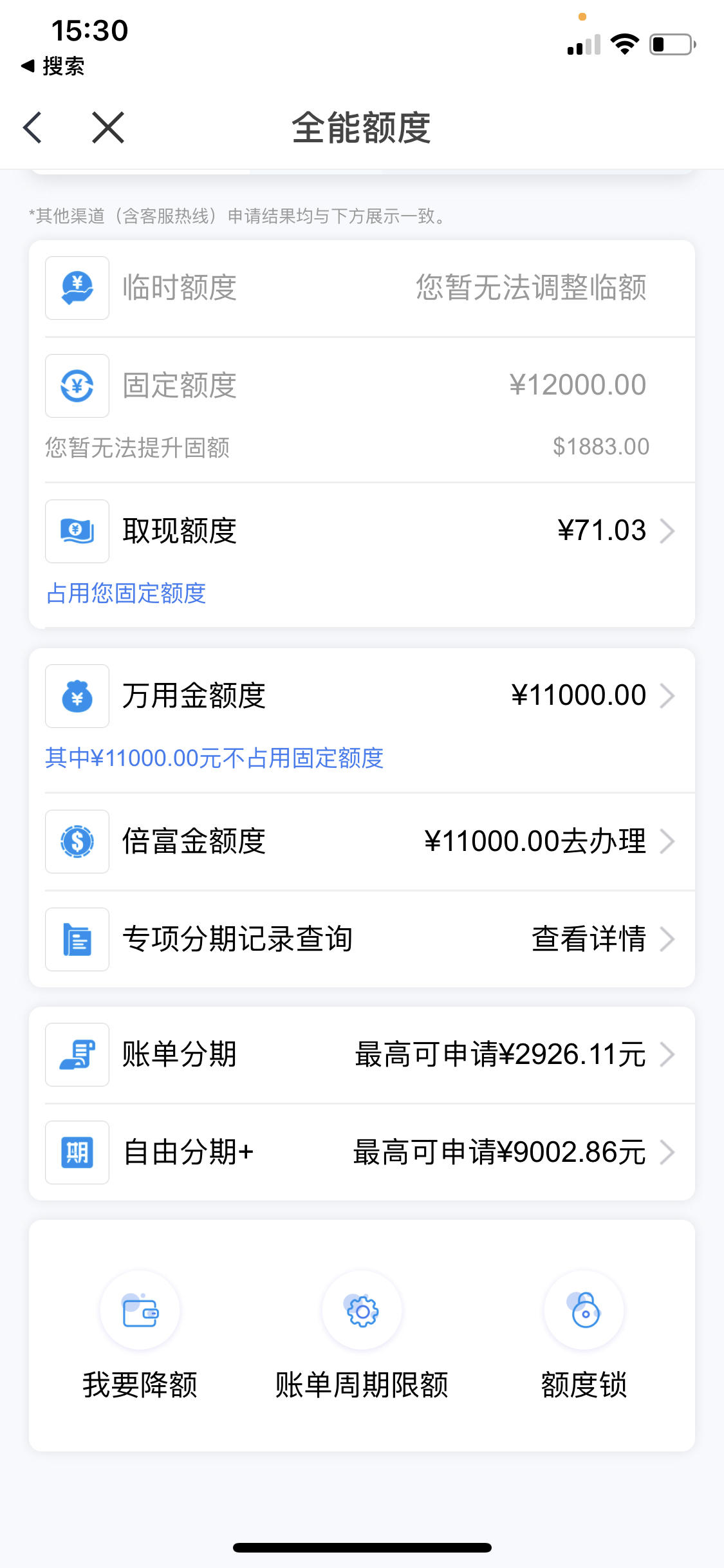
Task: Go back with the left arrow
Action: (x=32, y=127)
